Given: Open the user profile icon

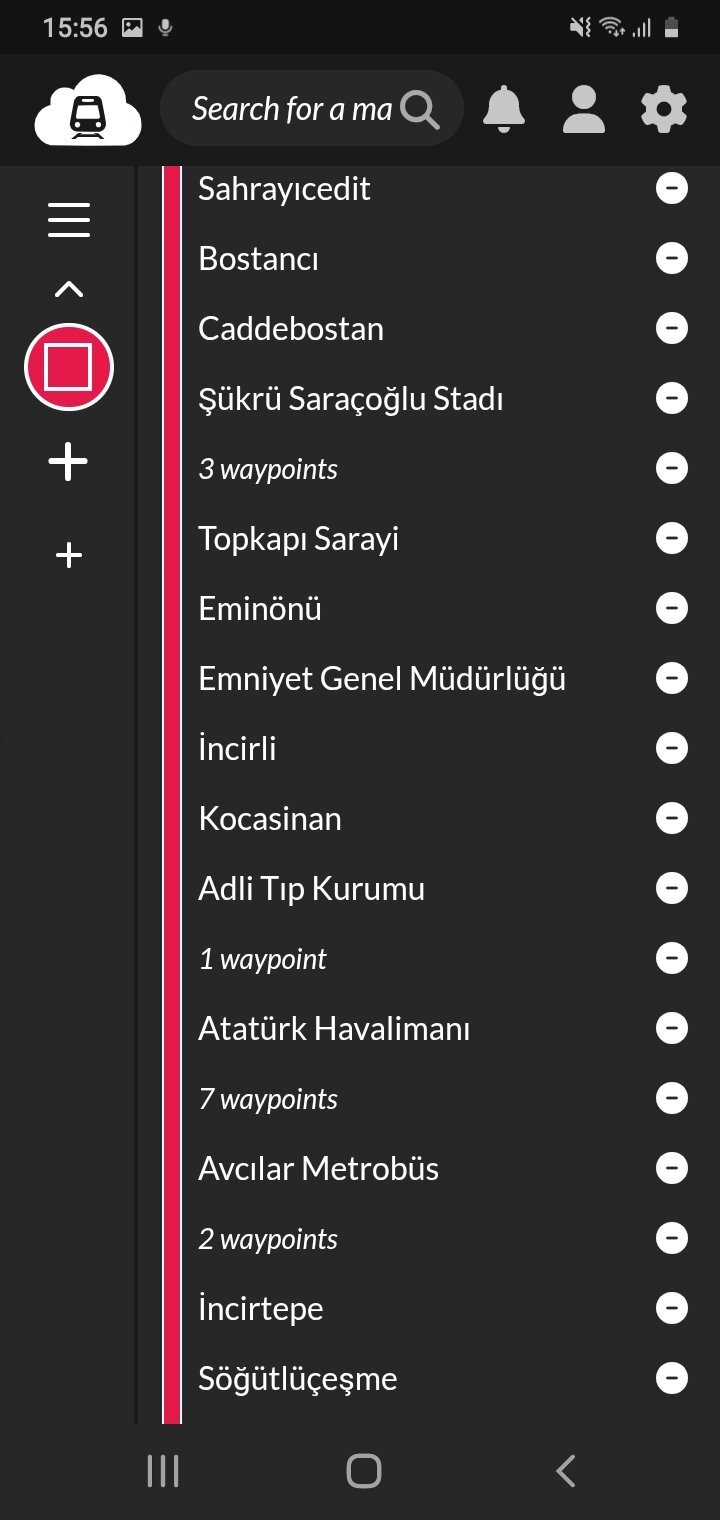Looking at the screenshot, I should click(x=584, y=110).
